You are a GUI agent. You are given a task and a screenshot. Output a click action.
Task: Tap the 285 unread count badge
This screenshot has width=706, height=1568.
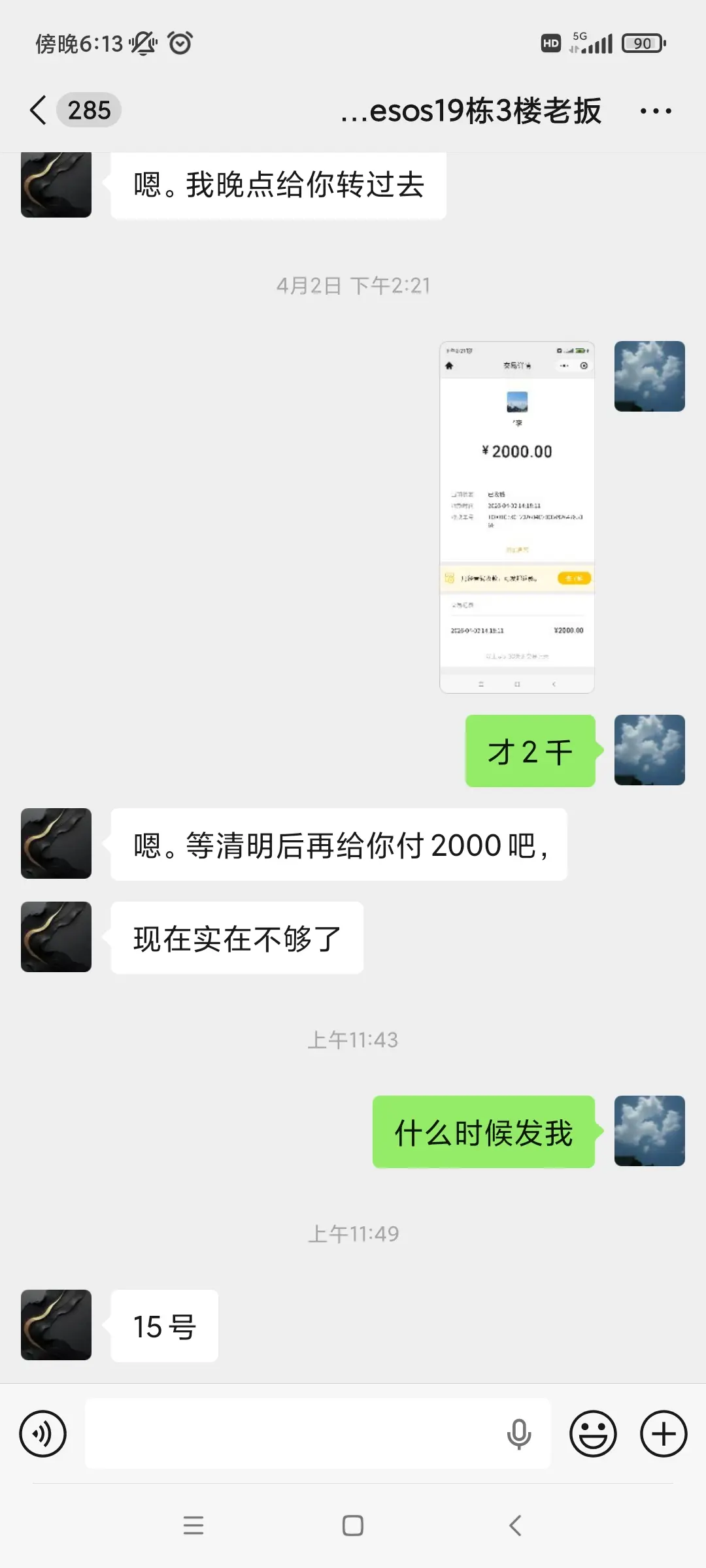(x=88, y=111)
